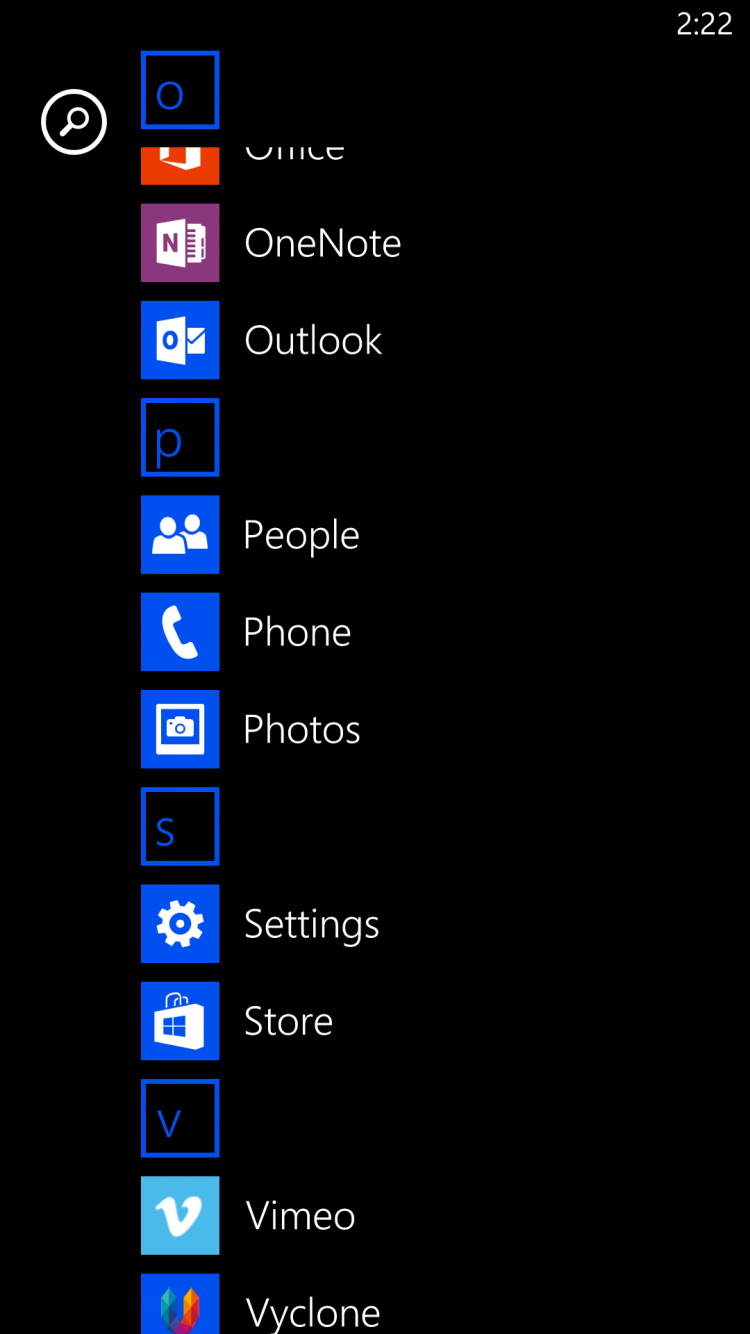Launch the Settings gear icon
Image resolution: width=750 pixels, height=1334 pixels.
click(180, 923)
